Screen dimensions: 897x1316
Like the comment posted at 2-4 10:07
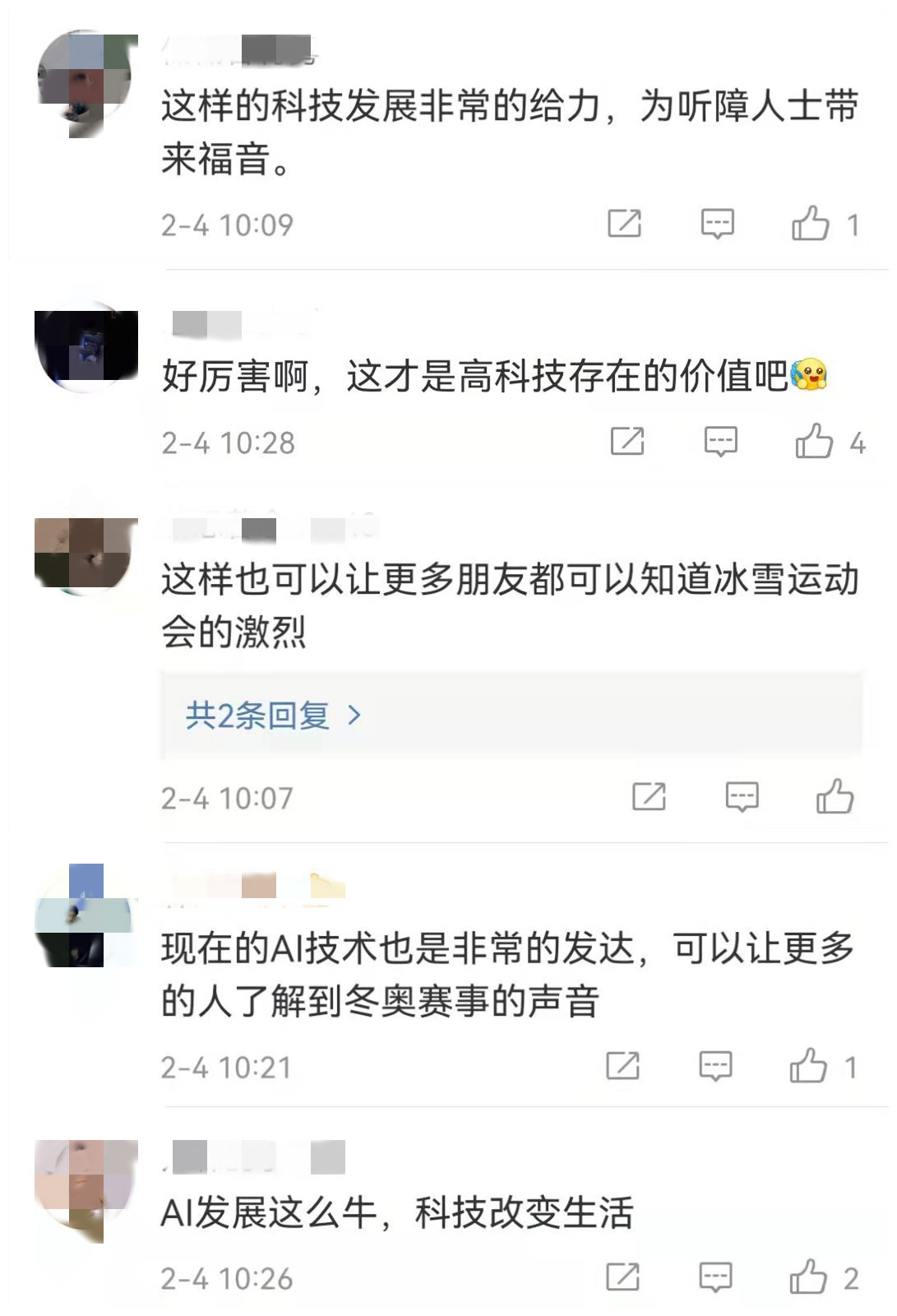coord(835,797)
